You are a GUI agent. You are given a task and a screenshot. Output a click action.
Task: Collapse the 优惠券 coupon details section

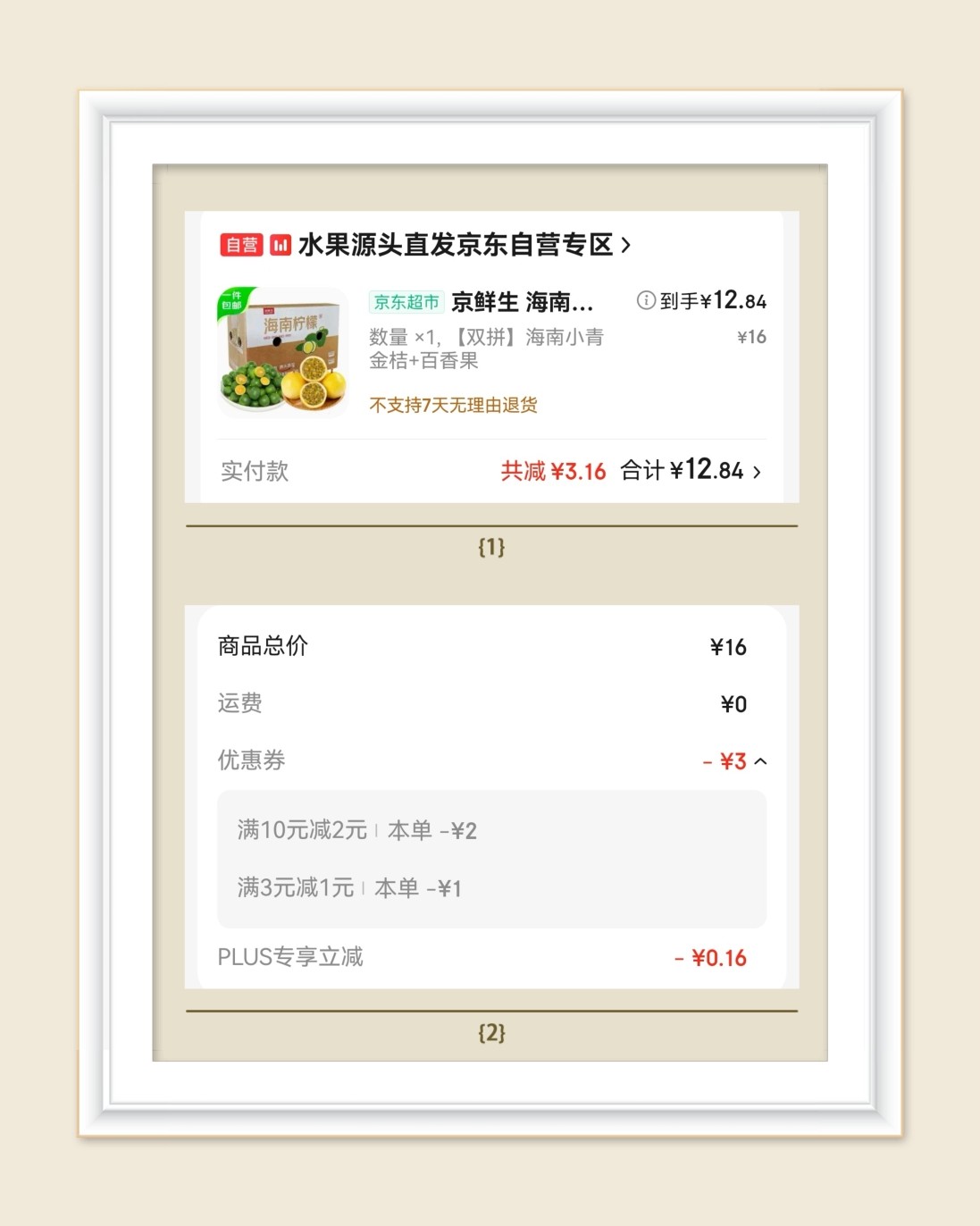761,761
